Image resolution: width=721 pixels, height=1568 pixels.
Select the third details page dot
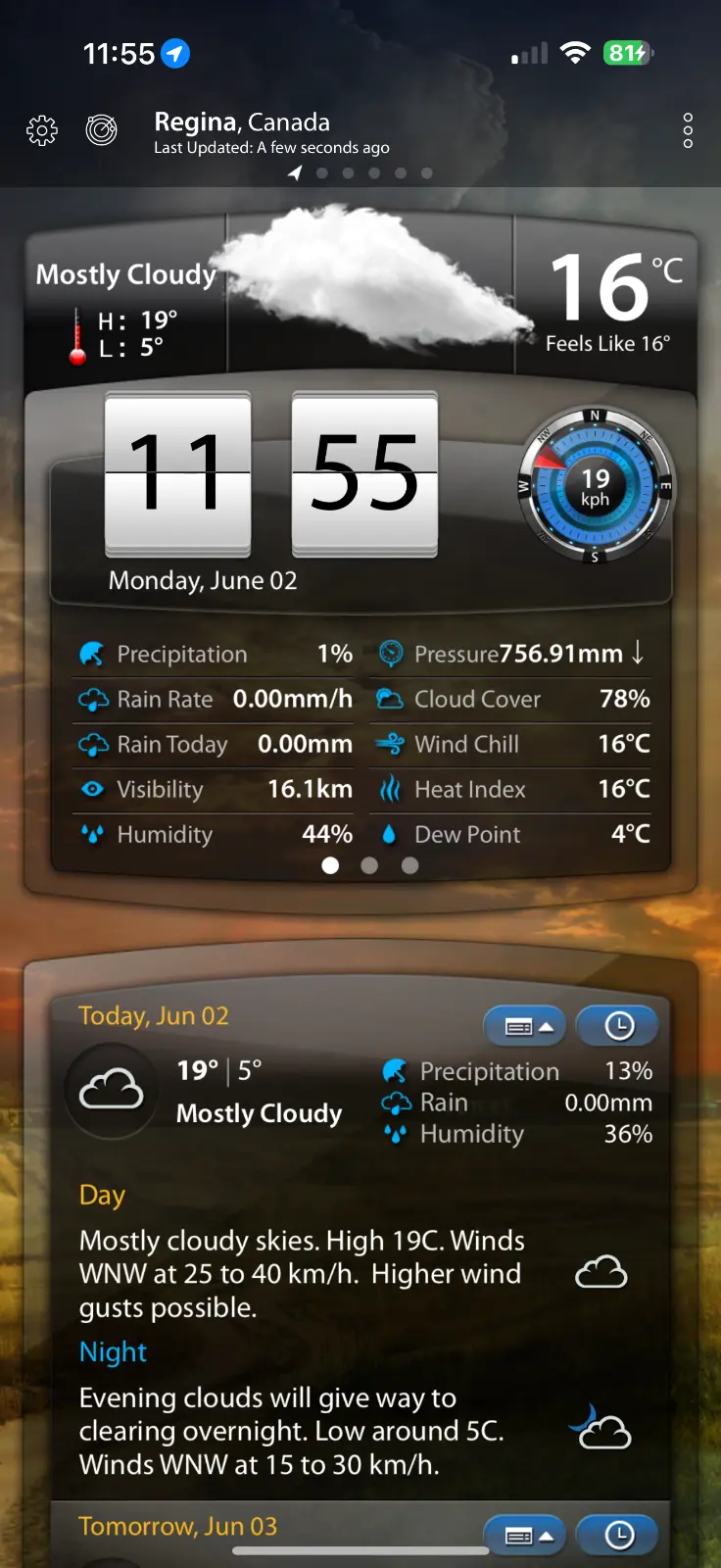(x=409, y=865)
